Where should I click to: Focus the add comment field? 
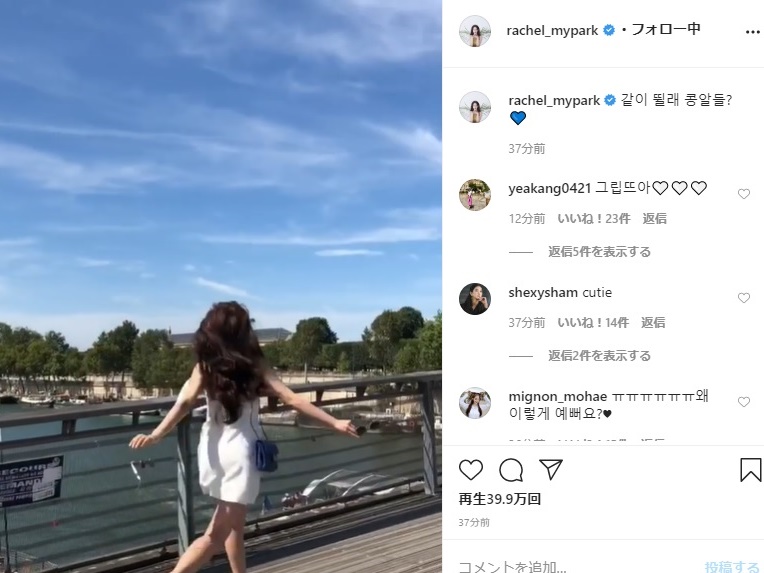pyautogui.click(x=570, y=566)
